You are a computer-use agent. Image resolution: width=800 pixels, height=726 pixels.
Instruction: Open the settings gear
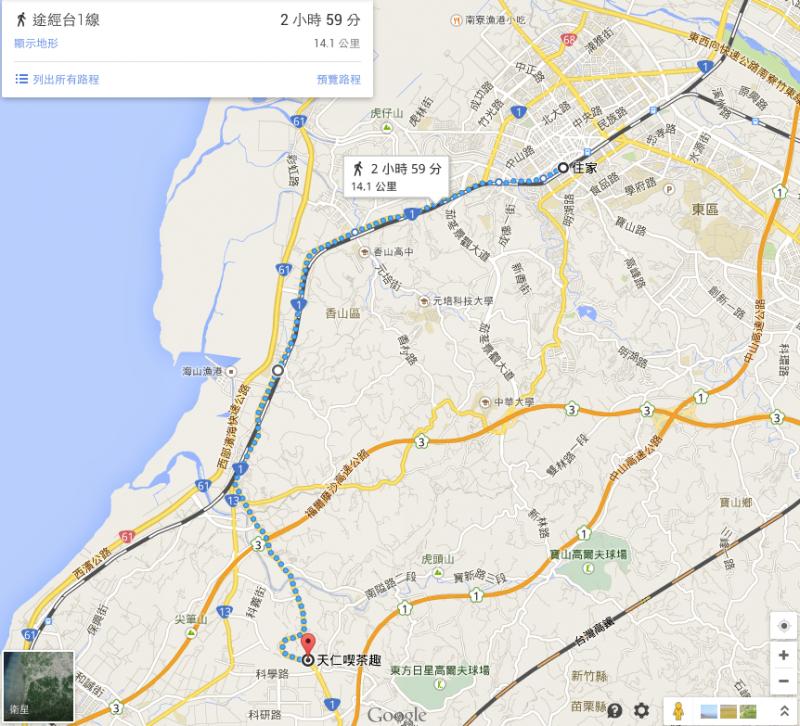point(641,711)
